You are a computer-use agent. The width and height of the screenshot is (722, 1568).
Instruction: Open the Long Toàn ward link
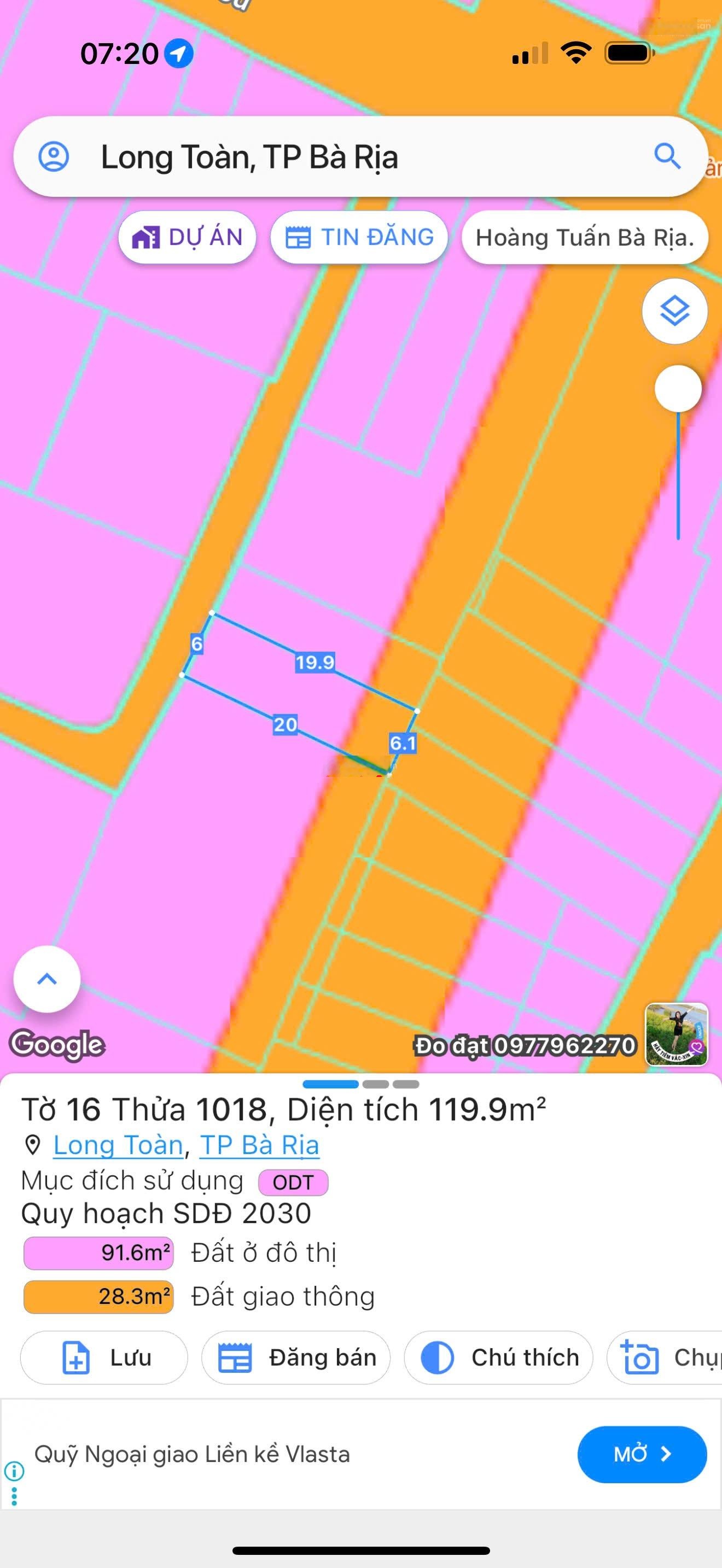tap(118, 1145)
